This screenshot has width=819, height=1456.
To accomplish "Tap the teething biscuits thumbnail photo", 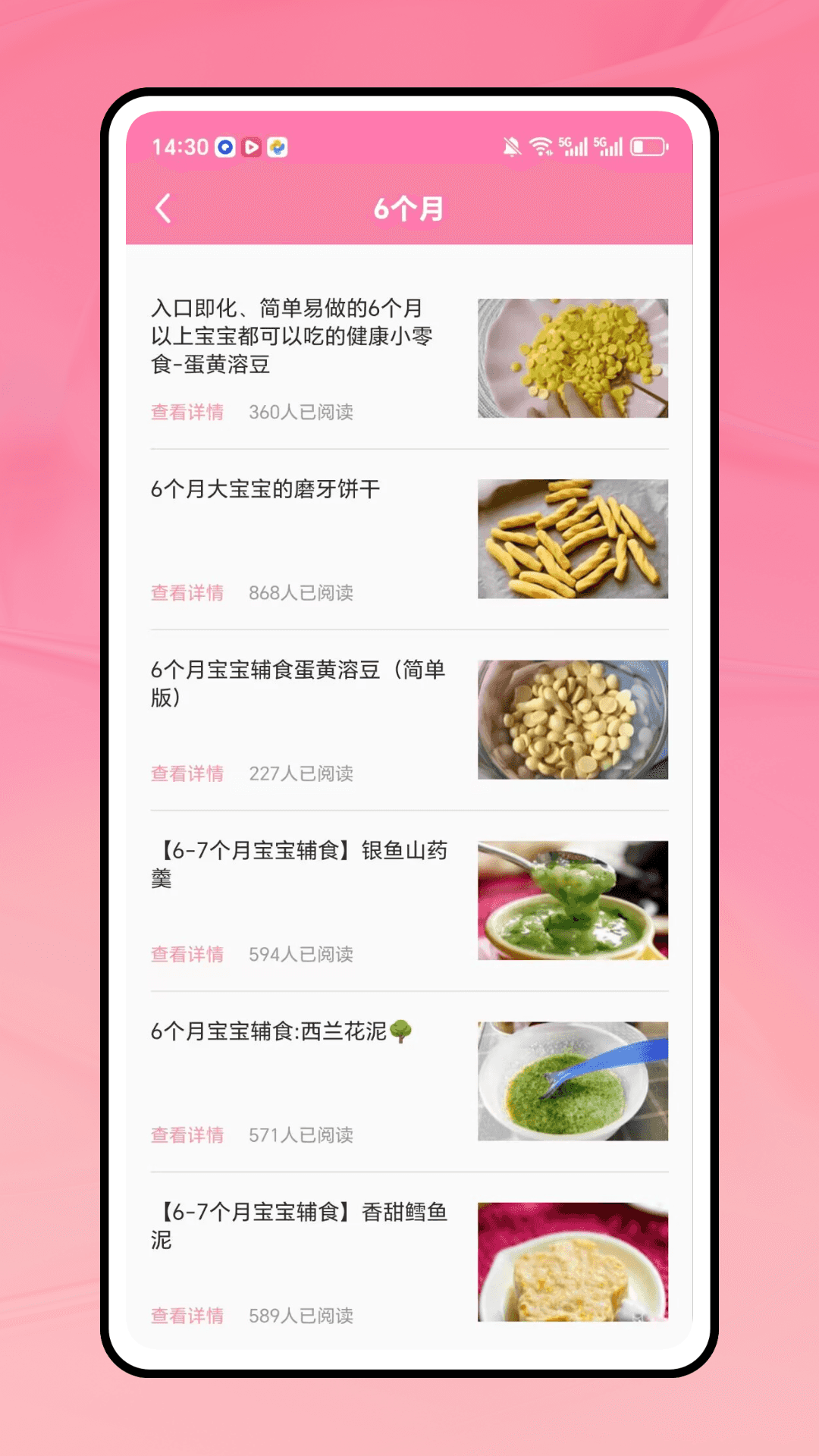I will coord(573,538).
